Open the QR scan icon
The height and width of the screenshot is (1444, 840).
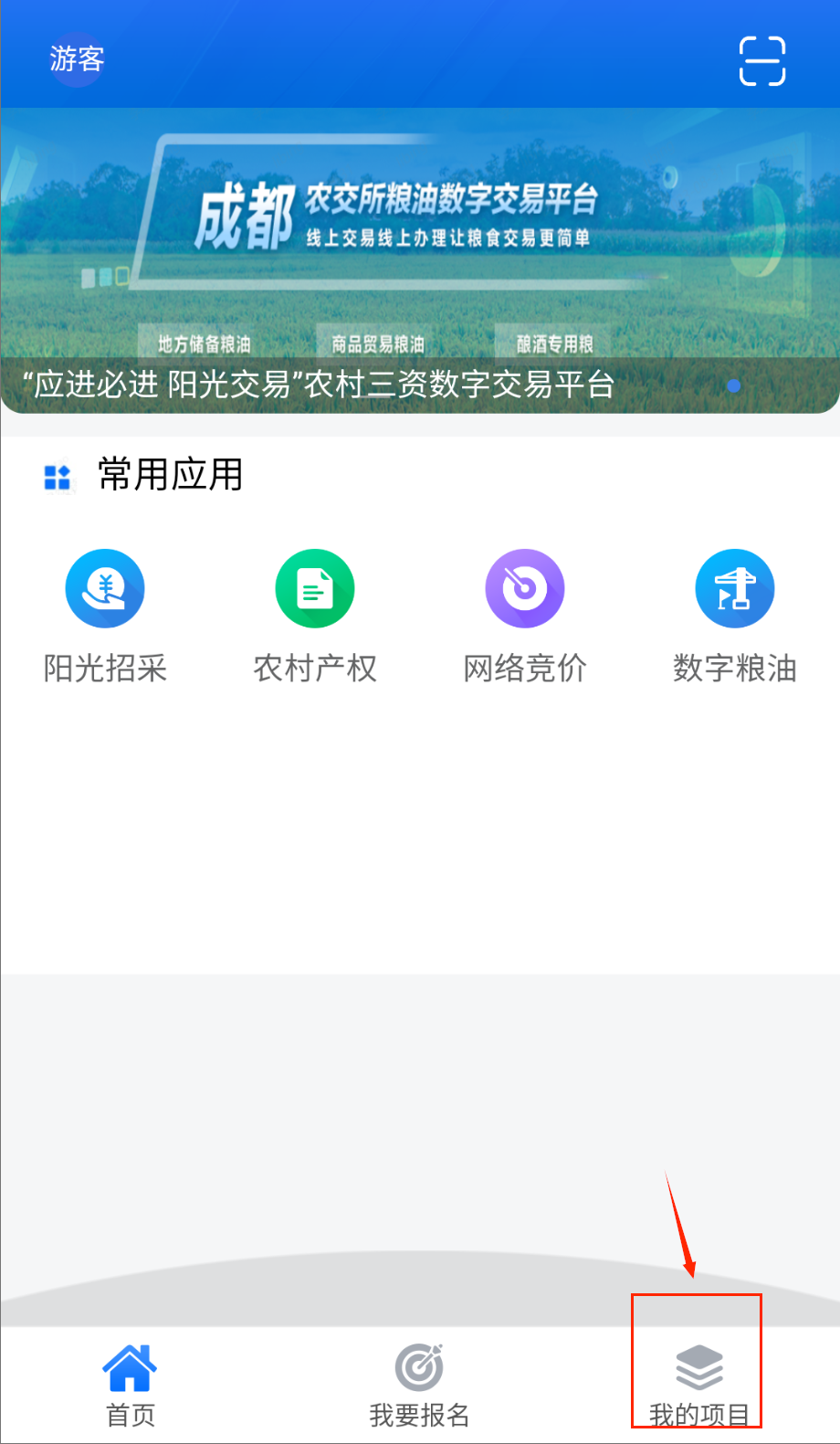pos(761,61)
